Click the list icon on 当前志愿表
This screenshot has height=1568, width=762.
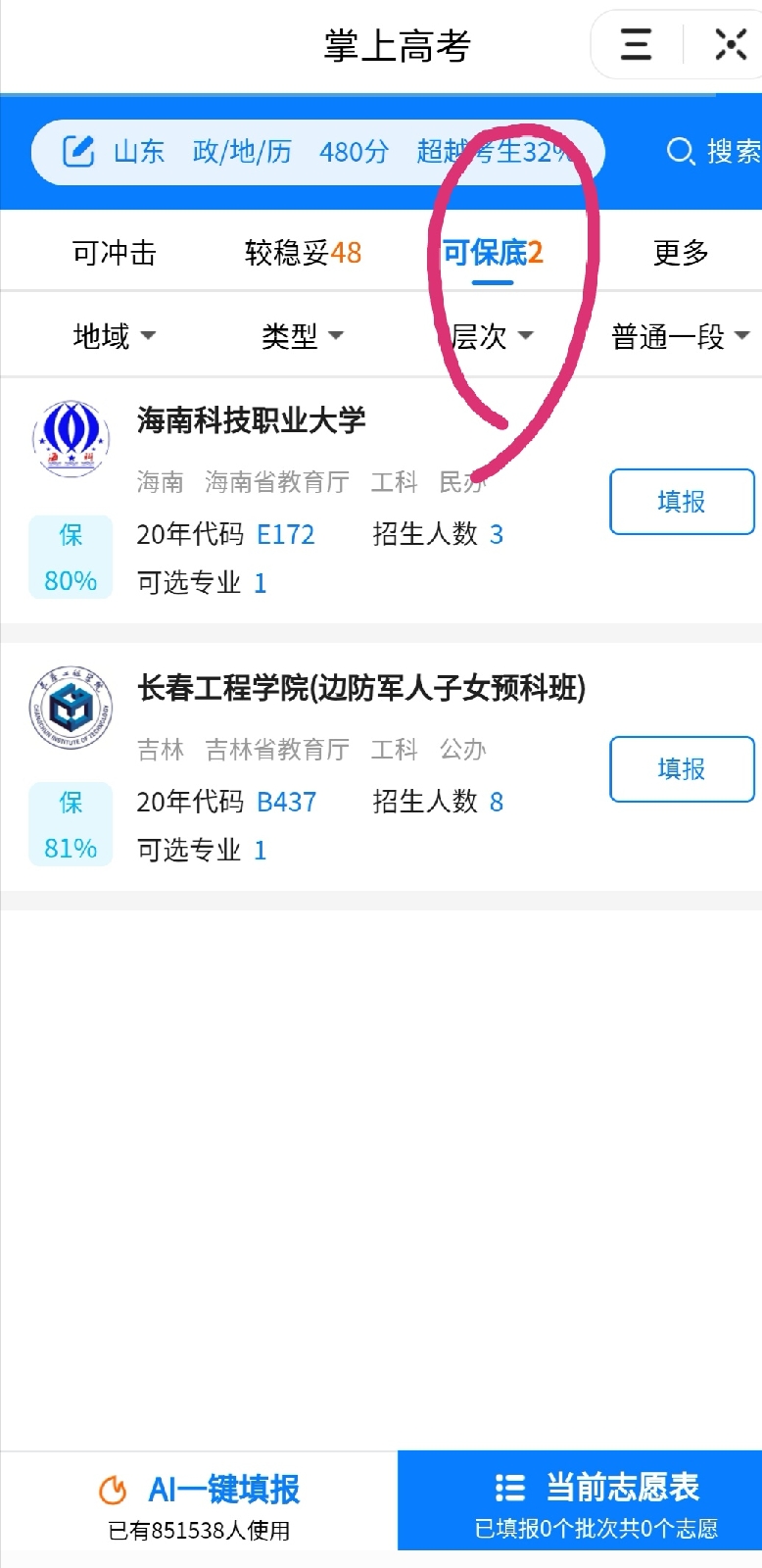510,1488
